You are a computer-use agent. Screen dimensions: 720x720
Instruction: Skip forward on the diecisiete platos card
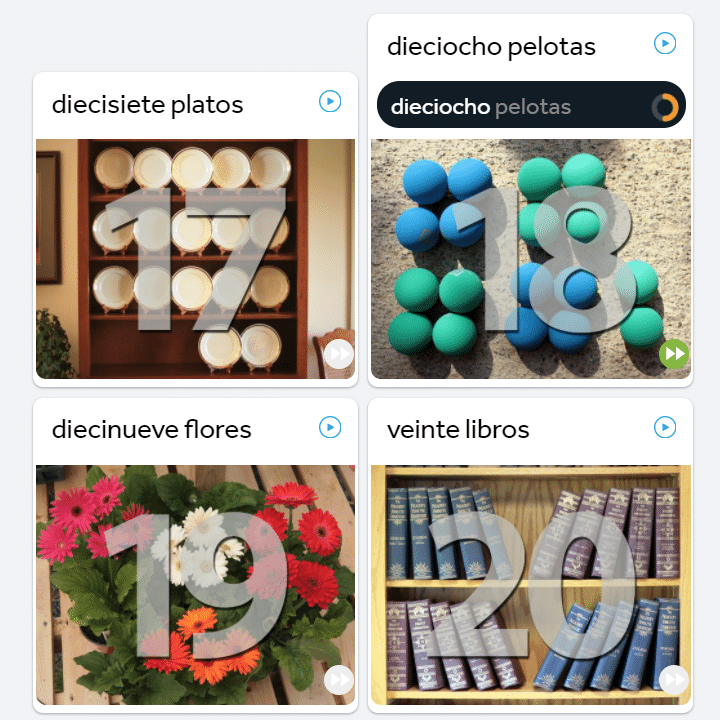tap(339, 354)
